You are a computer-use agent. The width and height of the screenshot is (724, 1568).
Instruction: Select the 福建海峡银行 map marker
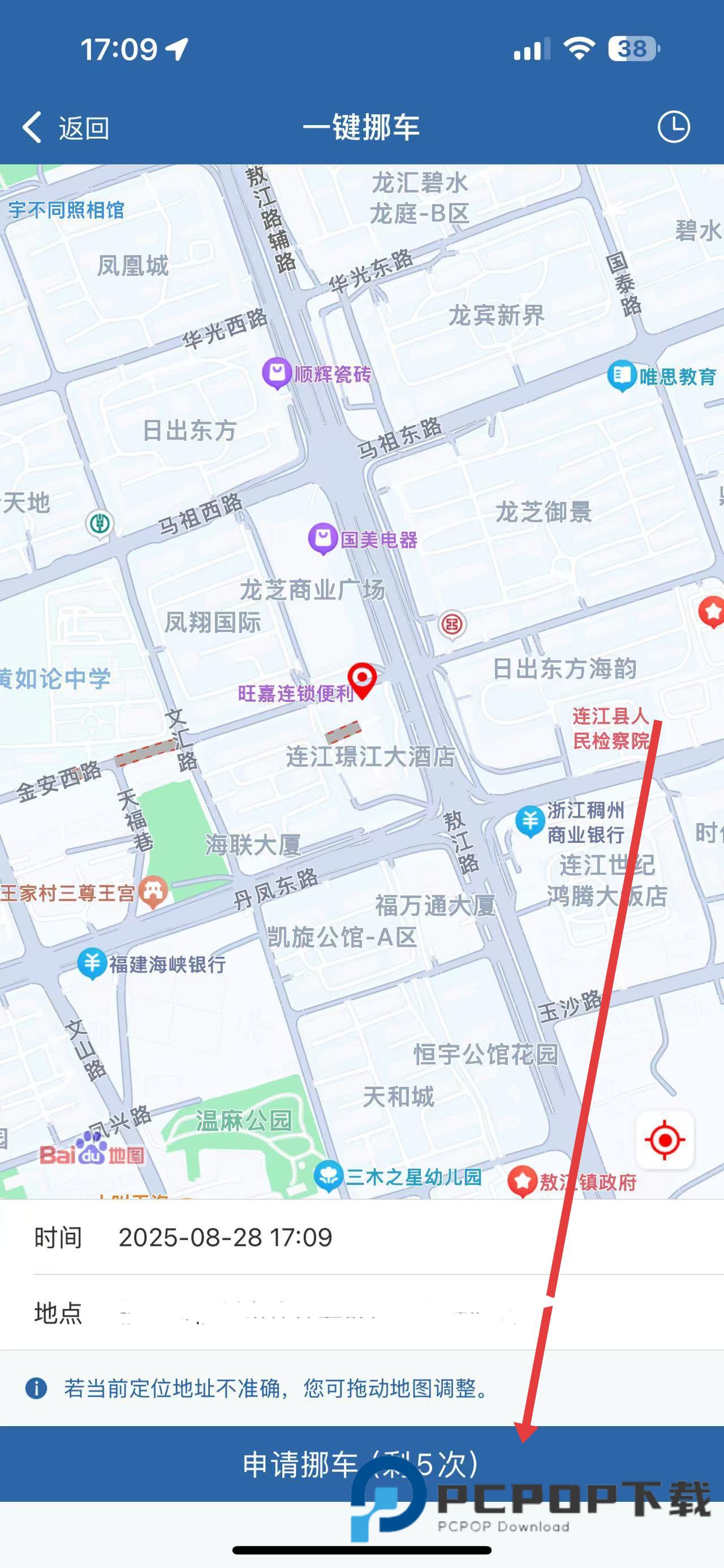[92, 964]
